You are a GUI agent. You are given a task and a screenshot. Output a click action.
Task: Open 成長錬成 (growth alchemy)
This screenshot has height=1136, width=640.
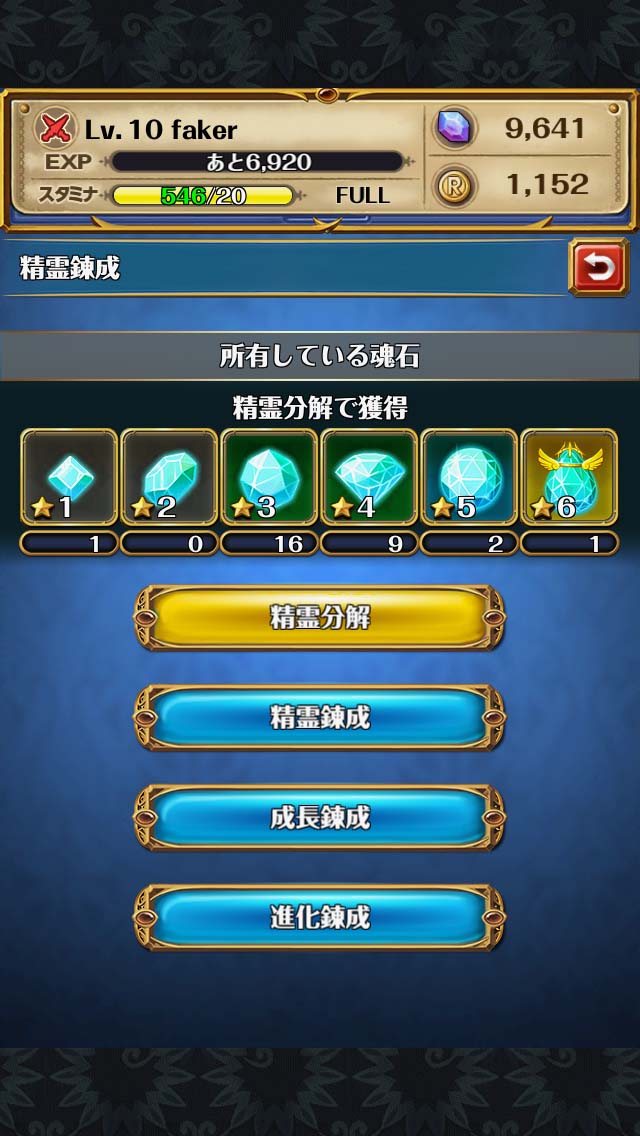(x=320, y=817)
